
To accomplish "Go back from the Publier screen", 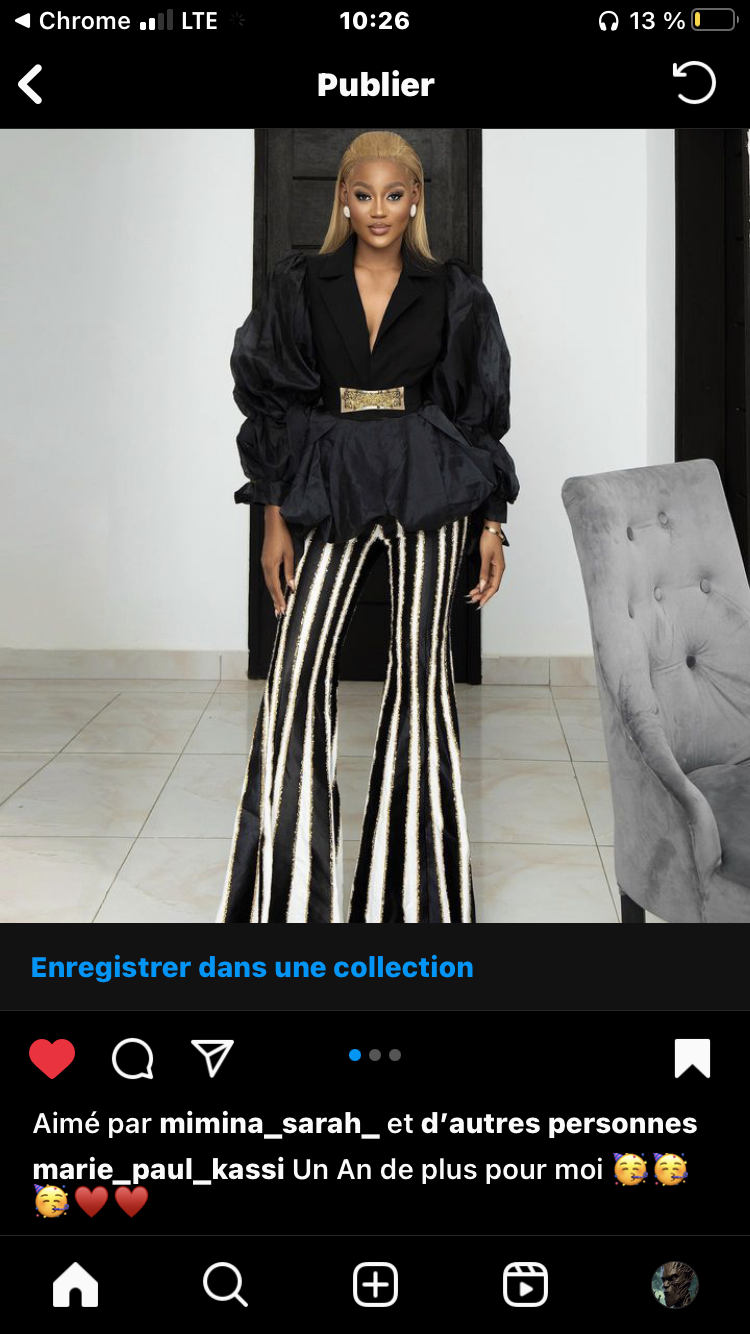I will tap(31, 85).
